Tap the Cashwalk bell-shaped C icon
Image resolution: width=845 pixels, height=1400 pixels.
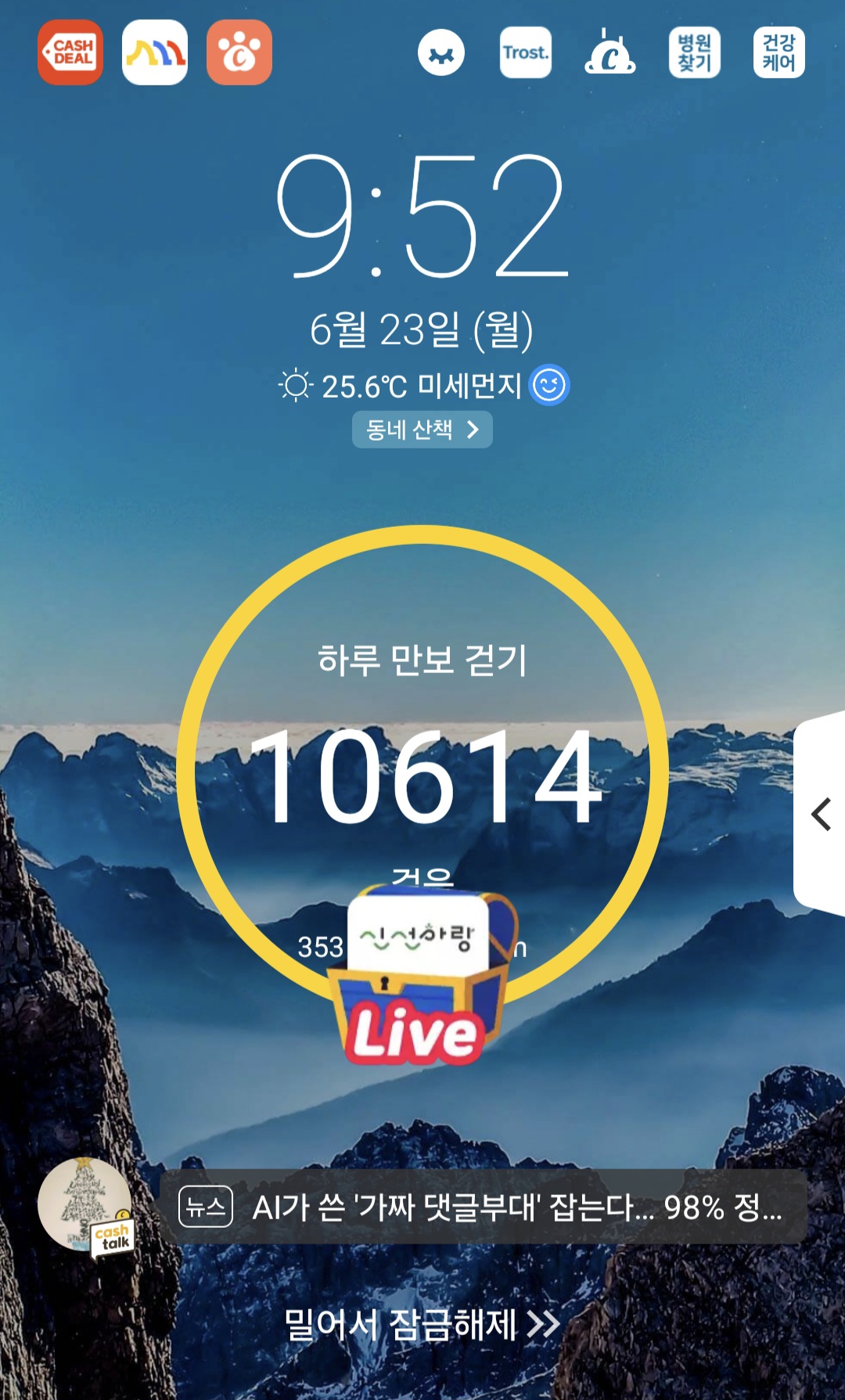[x=610, y=52]
